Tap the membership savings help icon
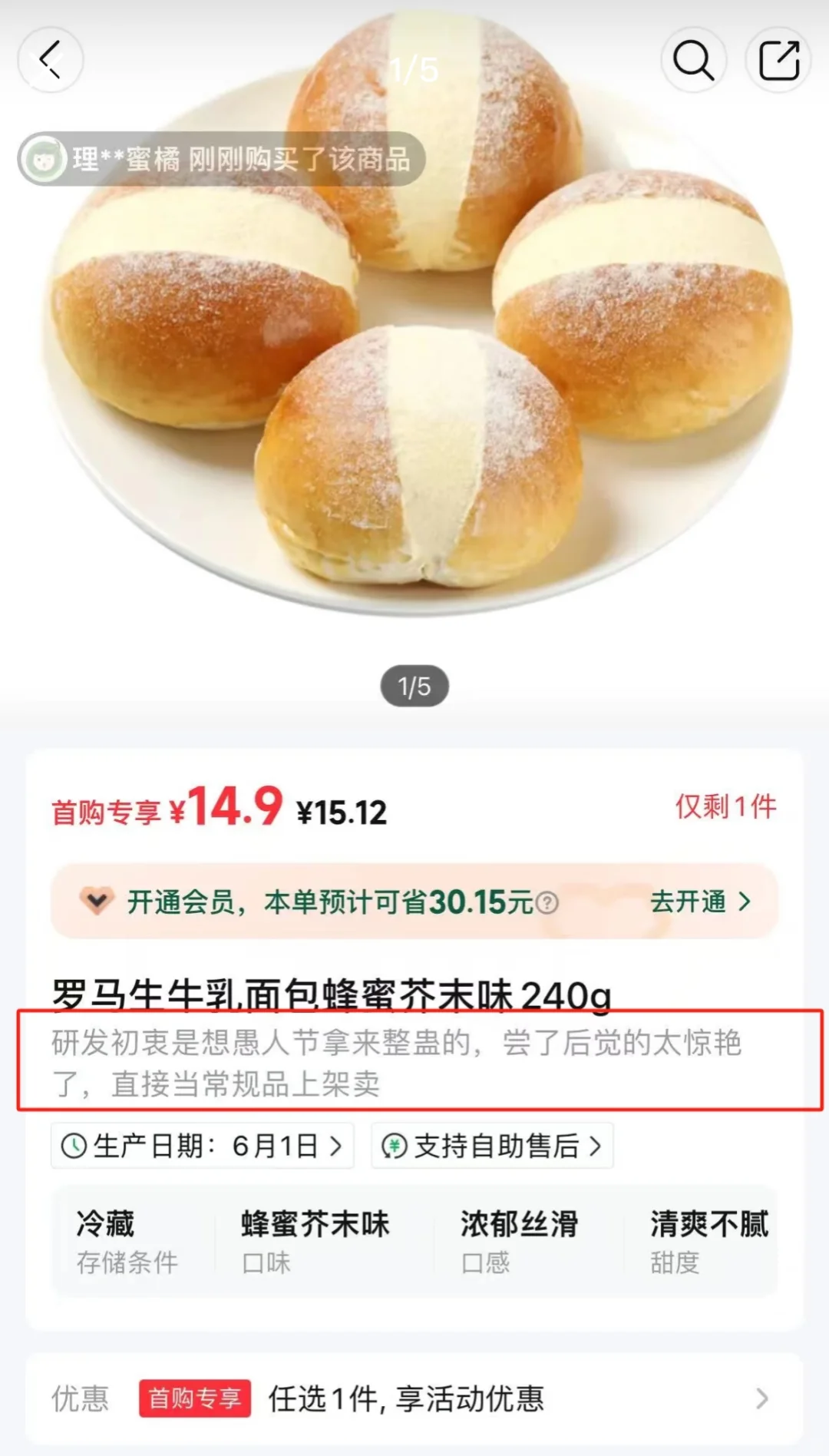 pyautogui.click(x=547, y=903)
